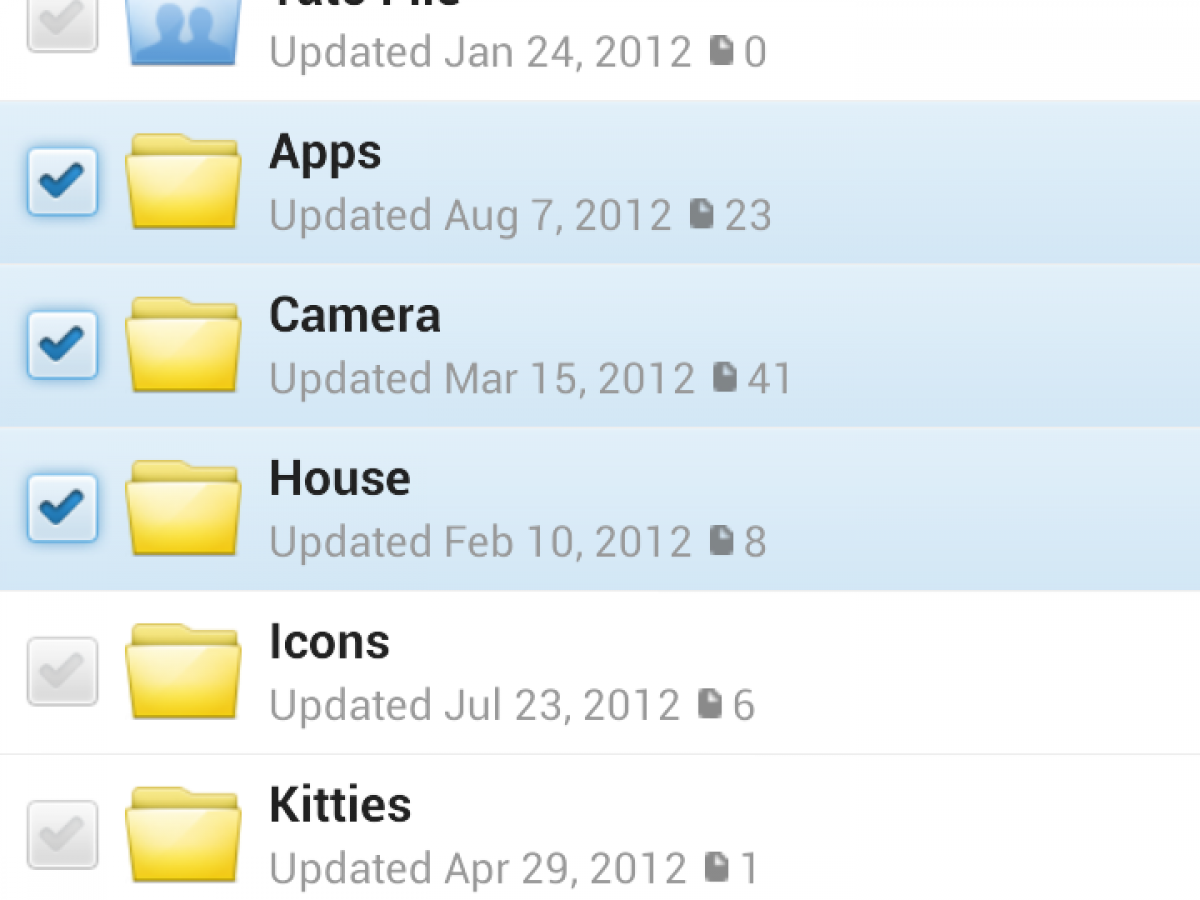Uncheck the Apps folder checkbox
The height and width of the screenshot is (900, 1200).
[x=62, y=182]
